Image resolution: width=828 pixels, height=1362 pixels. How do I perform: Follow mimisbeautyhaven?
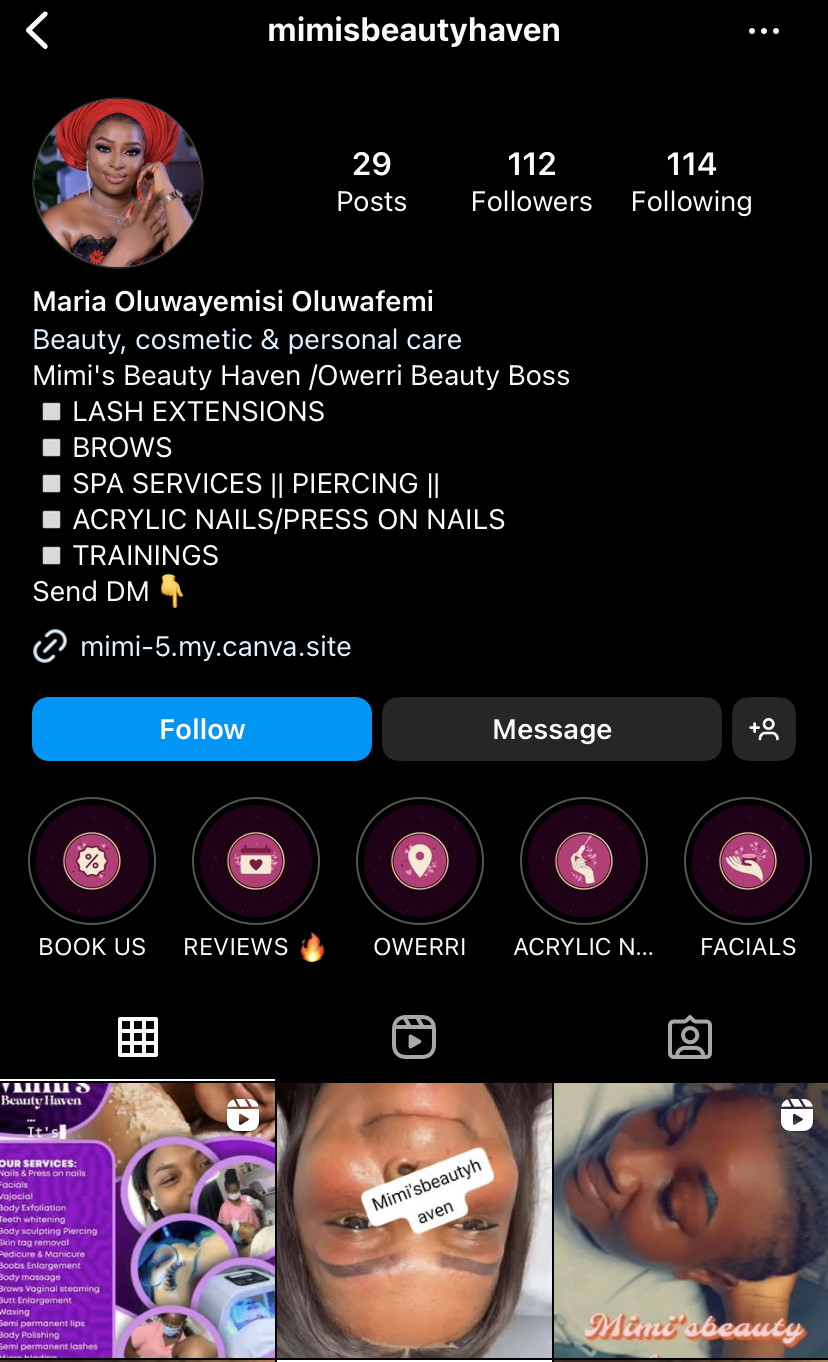tap(202, 729)
